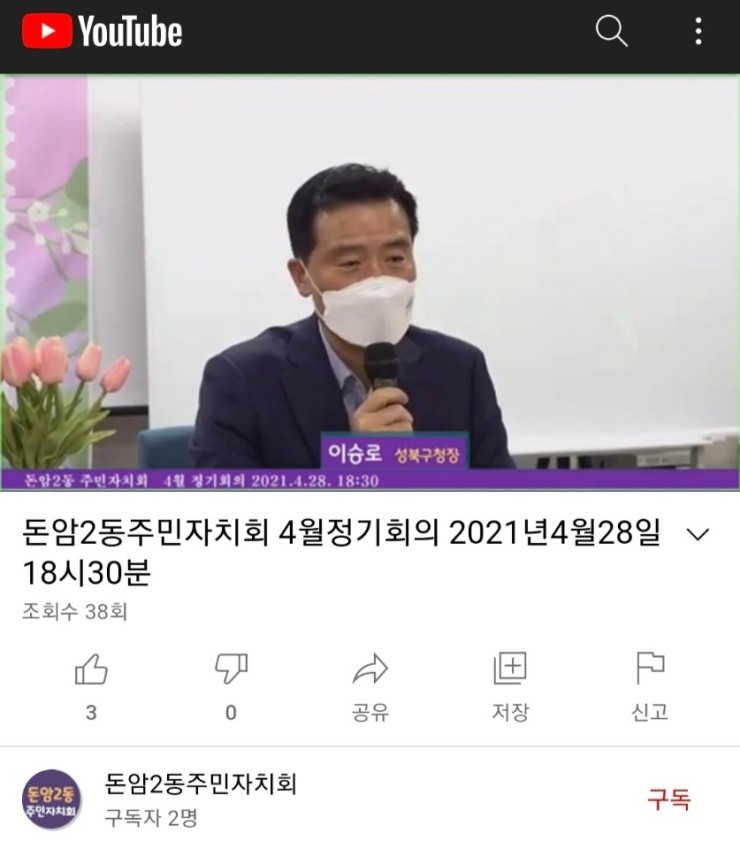Open the overflow menu
740x849 pixels.
(x=698, y=31)
